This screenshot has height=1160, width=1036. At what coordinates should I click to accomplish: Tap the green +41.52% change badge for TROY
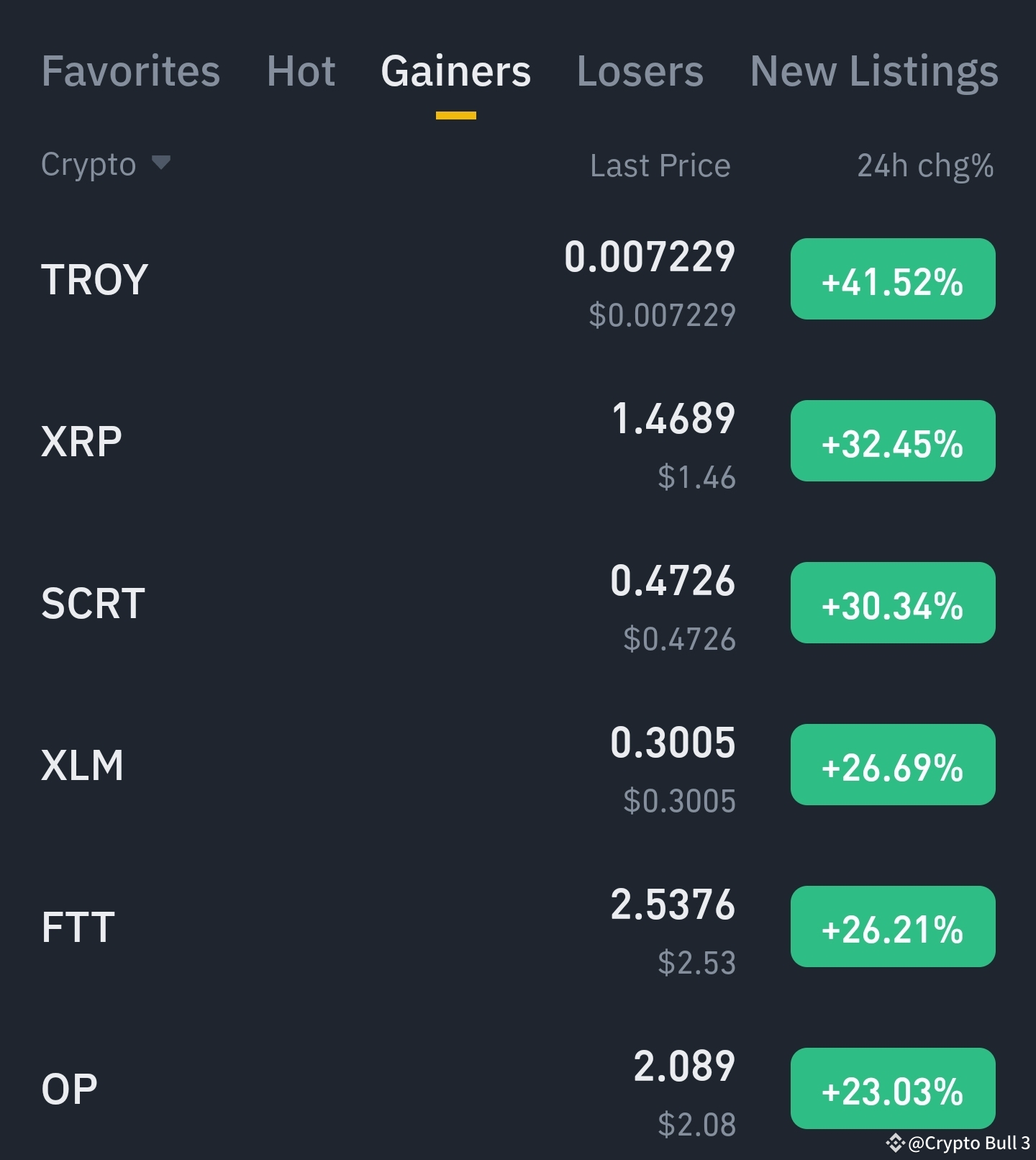(892, 279)
